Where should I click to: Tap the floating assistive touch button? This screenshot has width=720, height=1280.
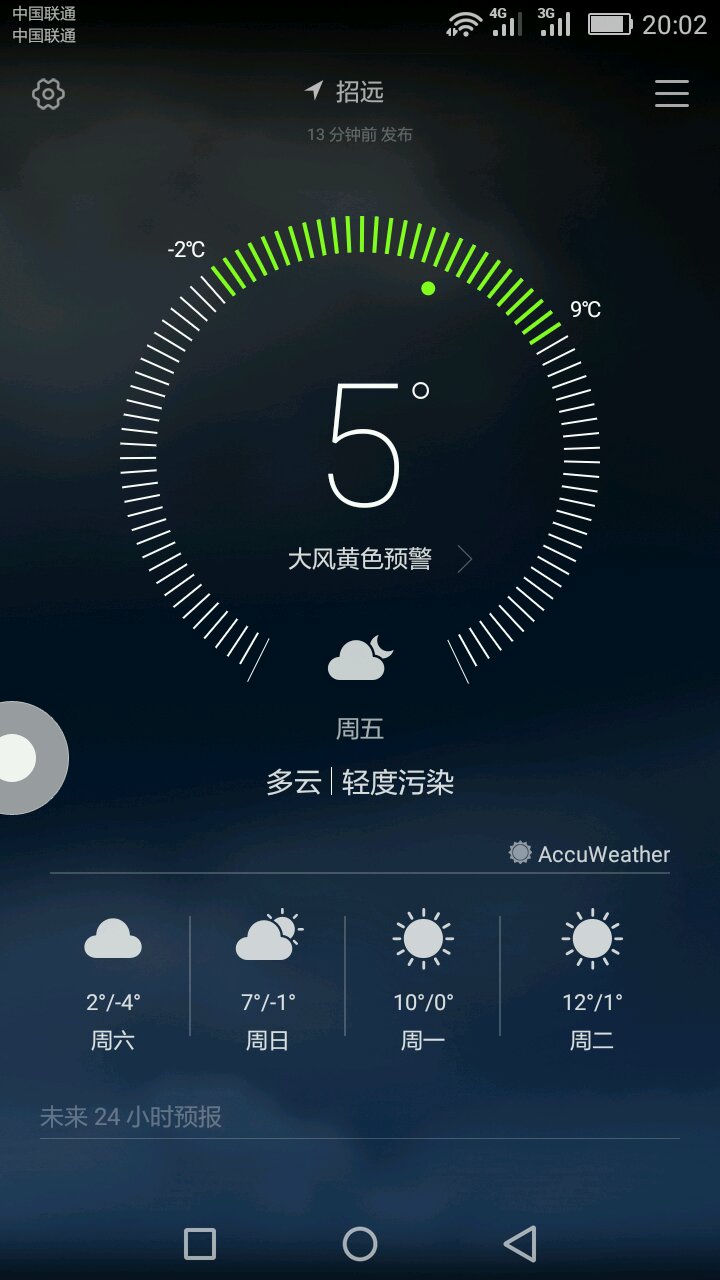click(x=22, y=758)
